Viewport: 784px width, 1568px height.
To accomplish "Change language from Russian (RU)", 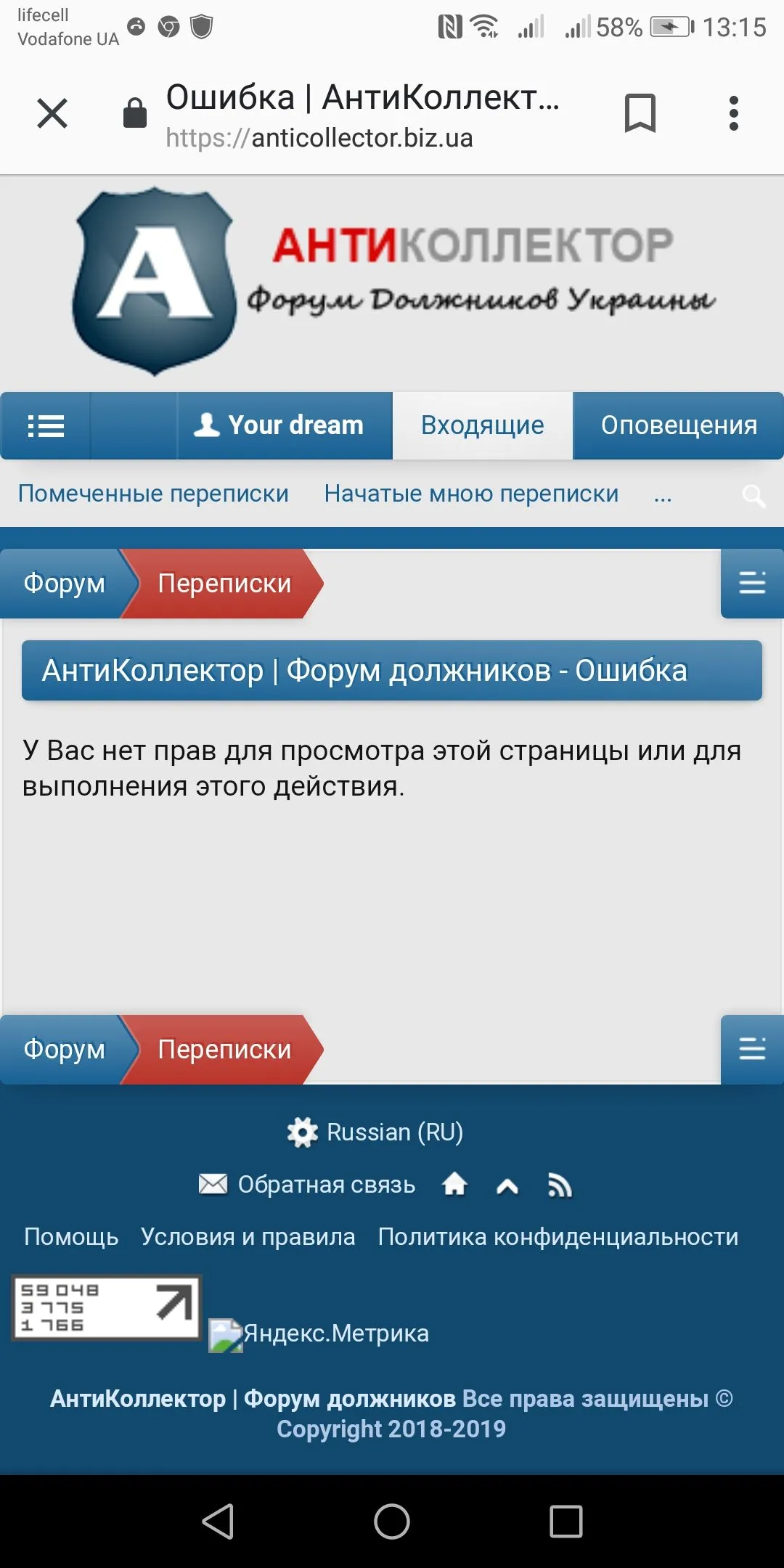I will tap(375, 1132).
